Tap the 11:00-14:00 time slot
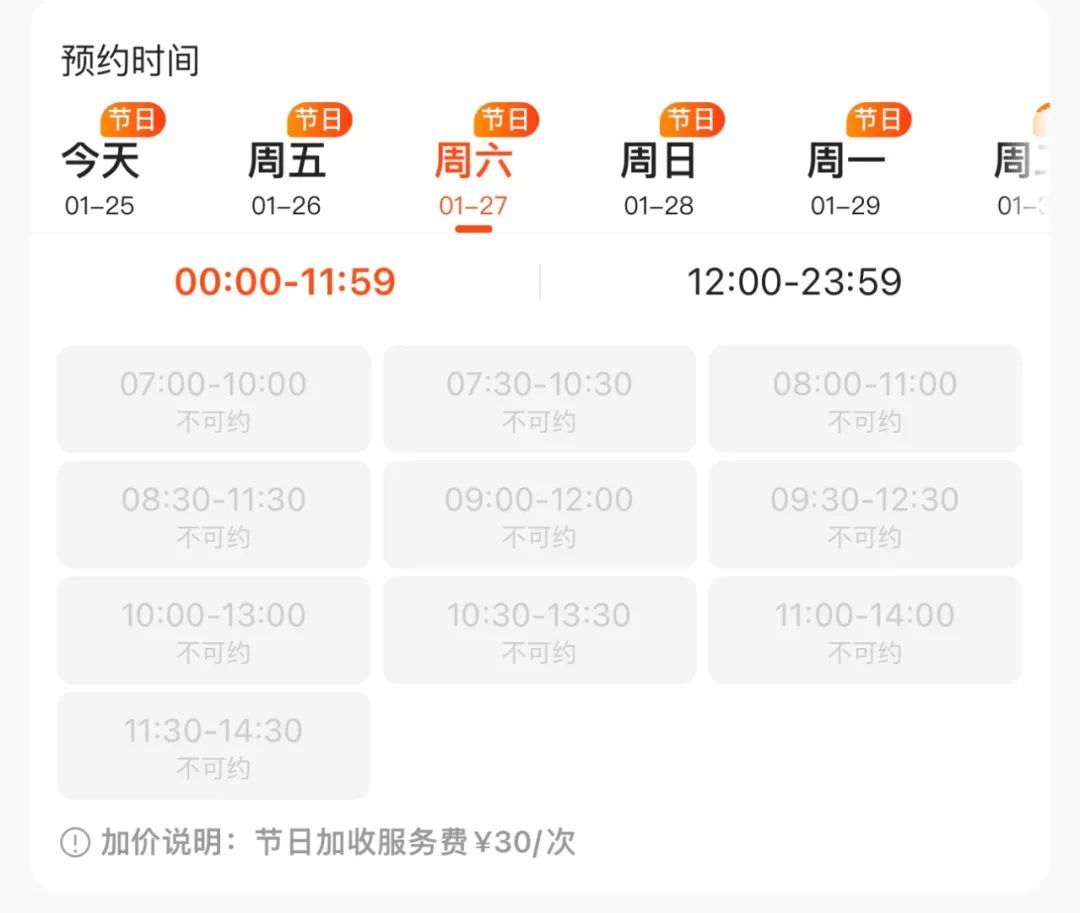 click(865, 630)
